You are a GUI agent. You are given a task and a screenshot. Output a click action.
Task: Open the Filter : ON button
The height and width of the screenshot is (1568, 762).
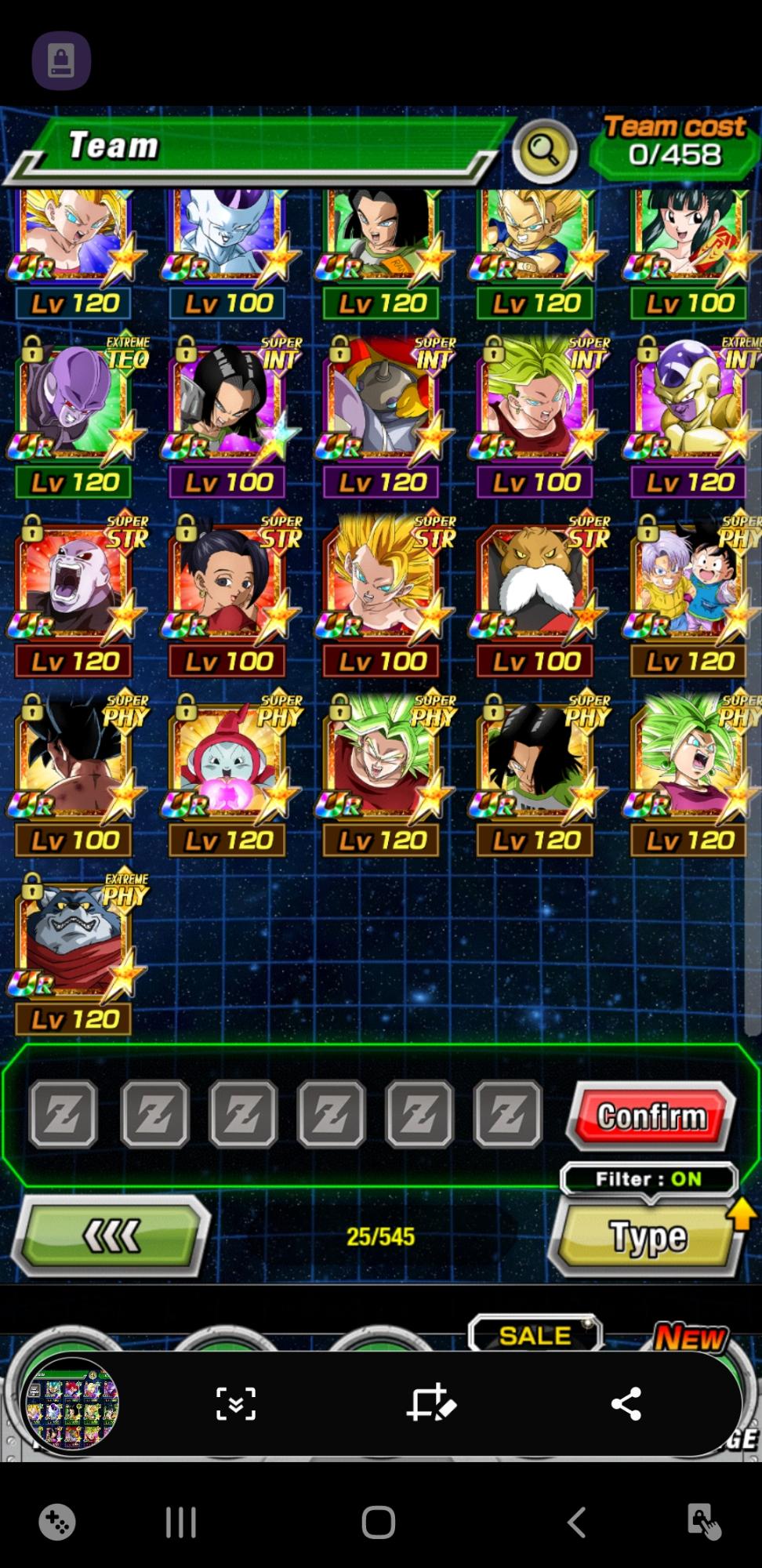coord(648,1178)
